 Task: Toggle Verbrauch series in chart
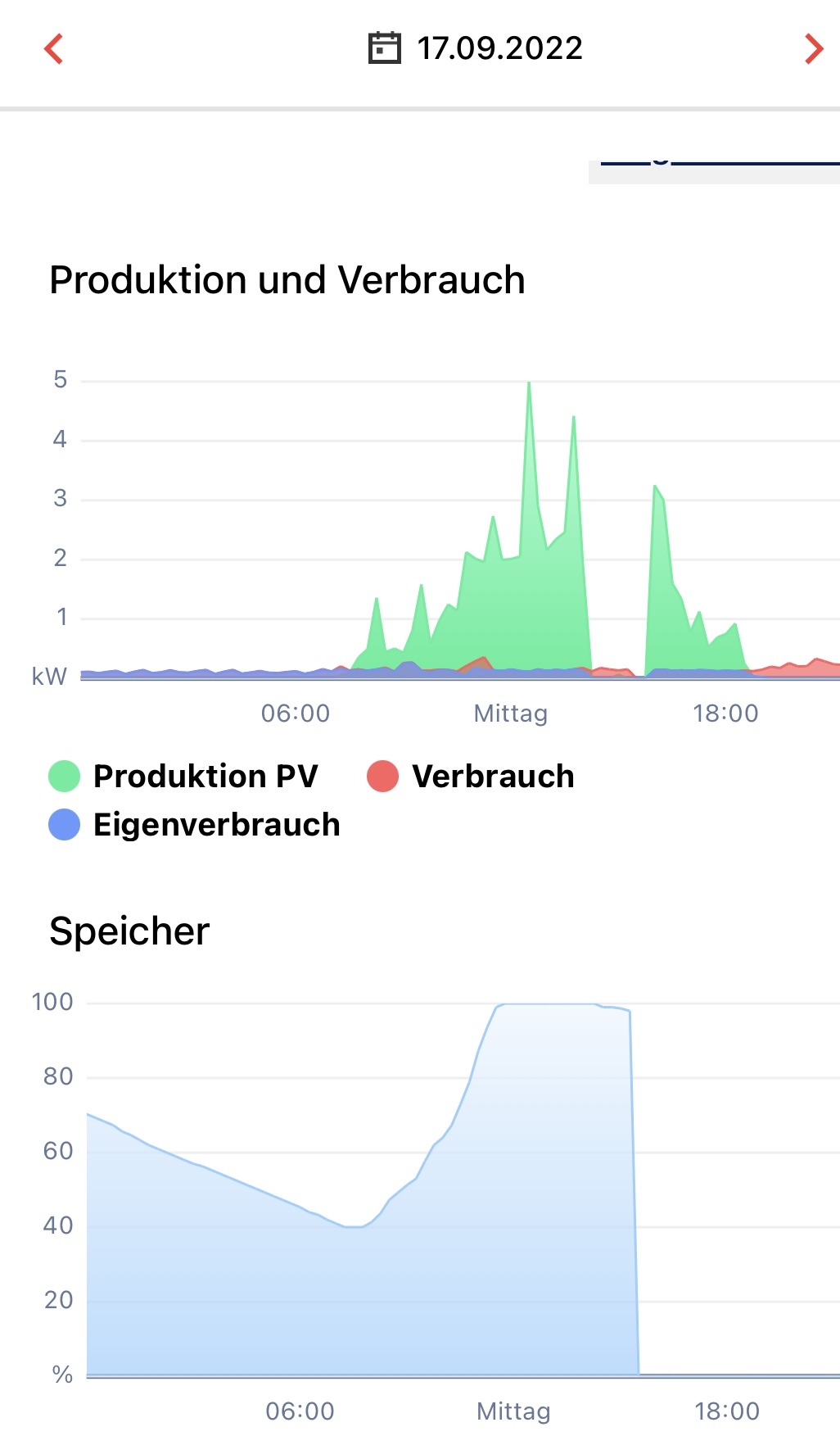(x=471, y=776)
